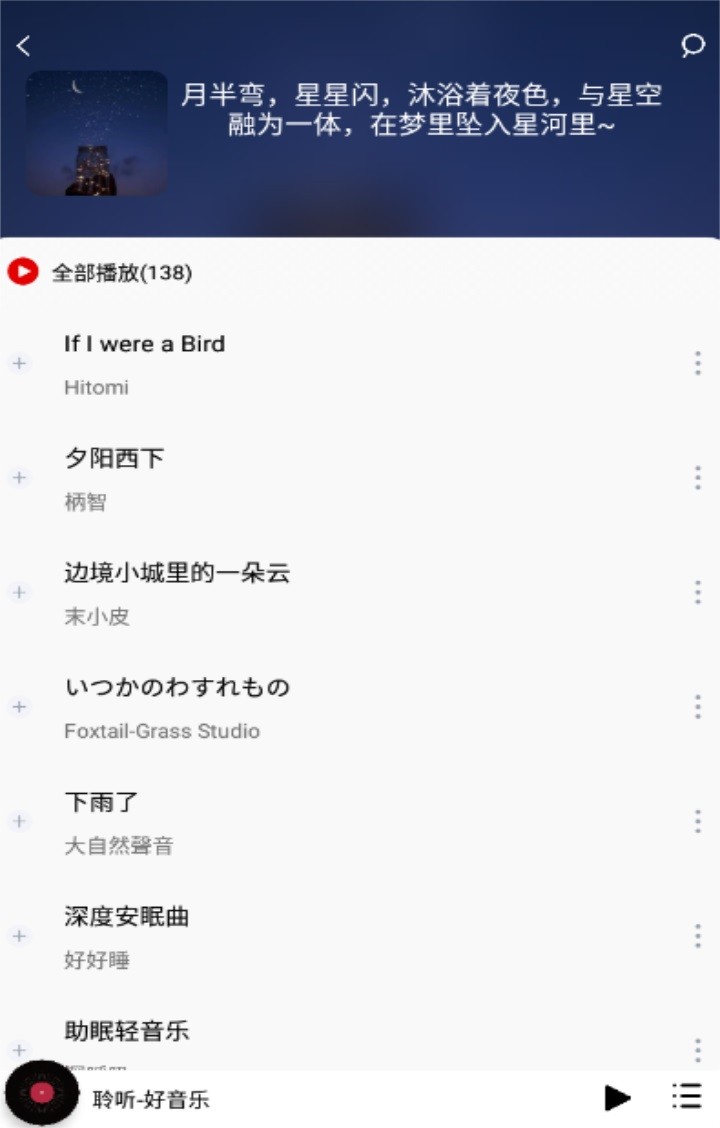Screen dimensions: 720x1128
Task: Add '下雨了' using the plus icon
Action: (19, 821)
